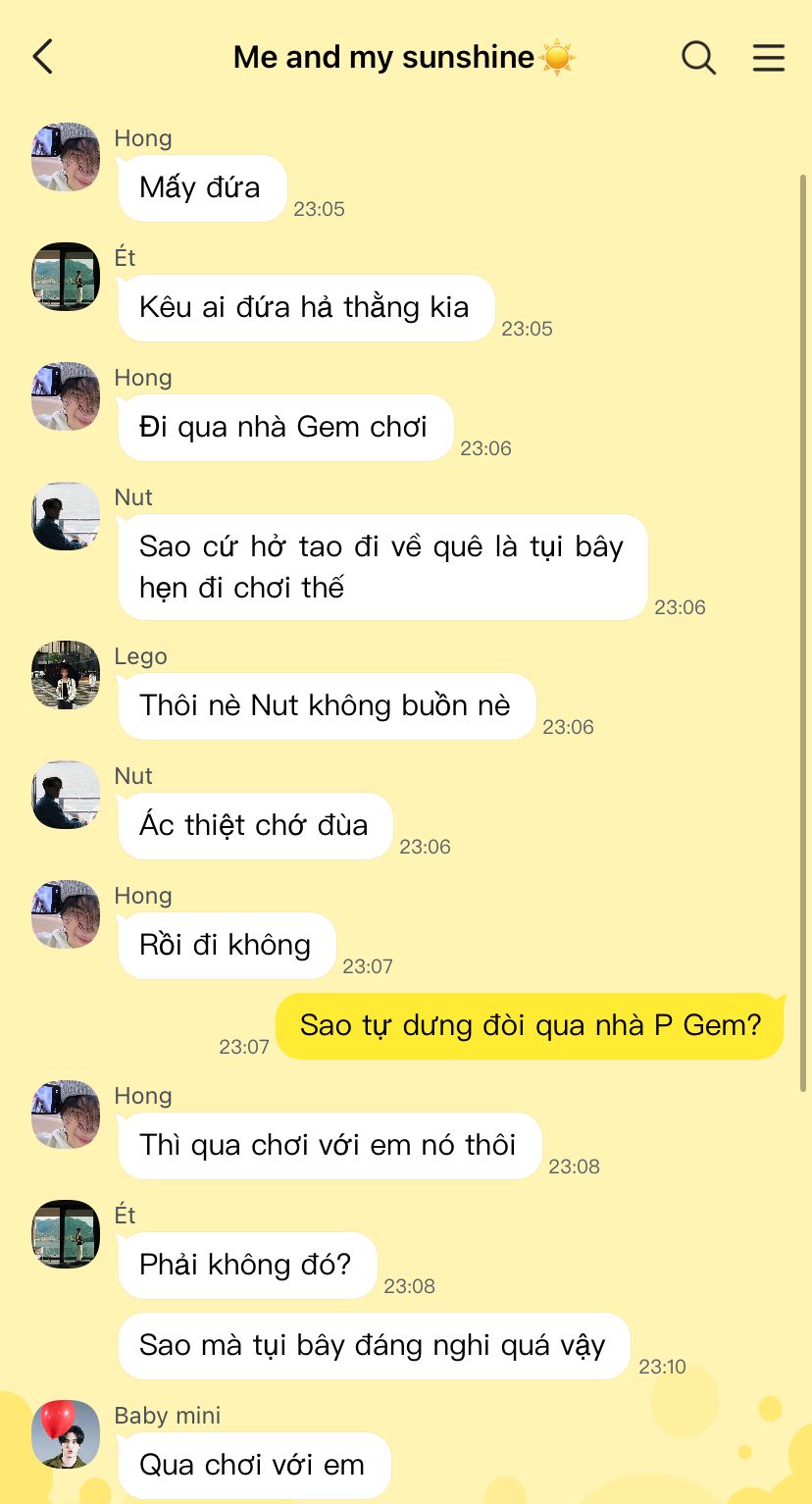812x1504 pixels.
Task: Tap Ét's avatar next to "Kêu ai đứa hả thằng kia"
Action: (66, 277)
